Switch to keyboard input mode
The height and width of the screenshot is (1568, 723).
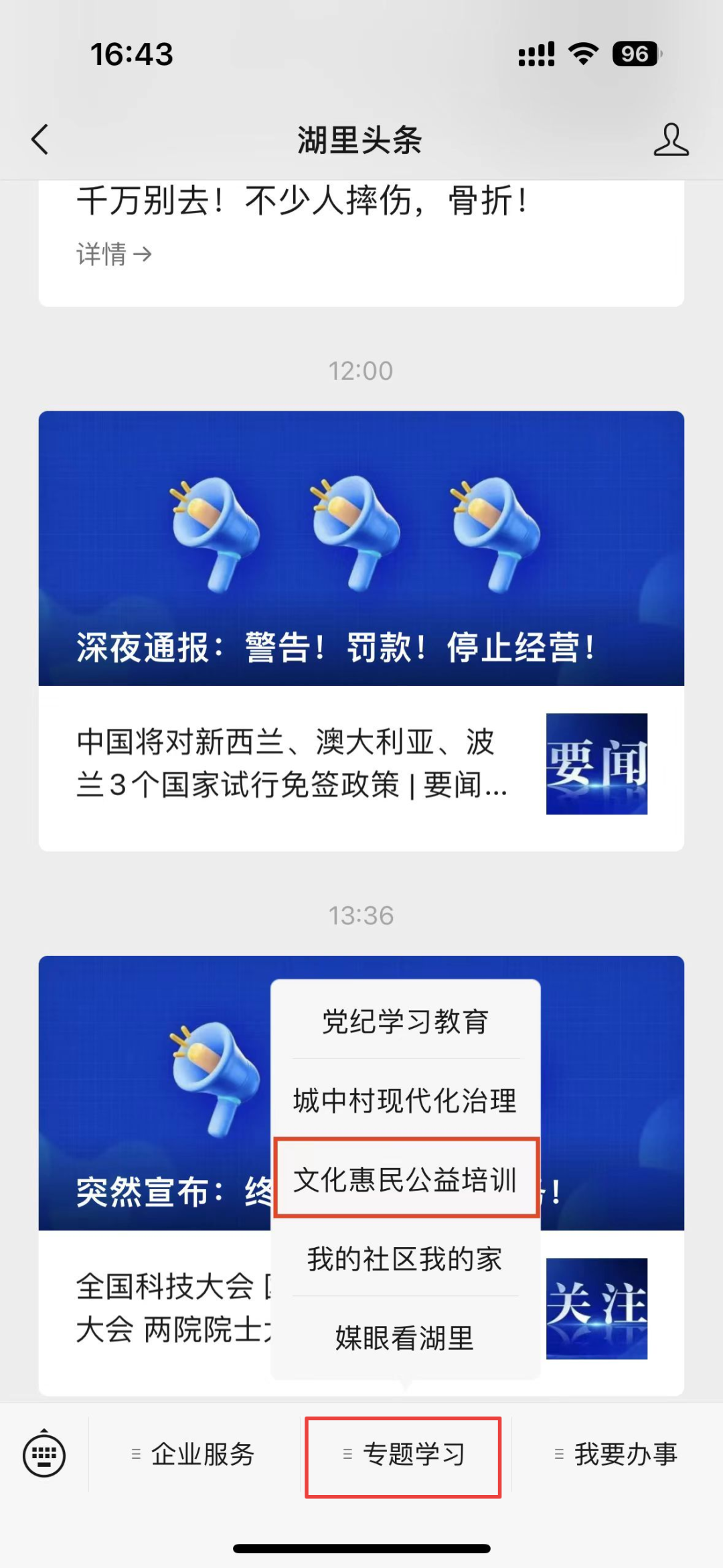tap(44, 1455)
